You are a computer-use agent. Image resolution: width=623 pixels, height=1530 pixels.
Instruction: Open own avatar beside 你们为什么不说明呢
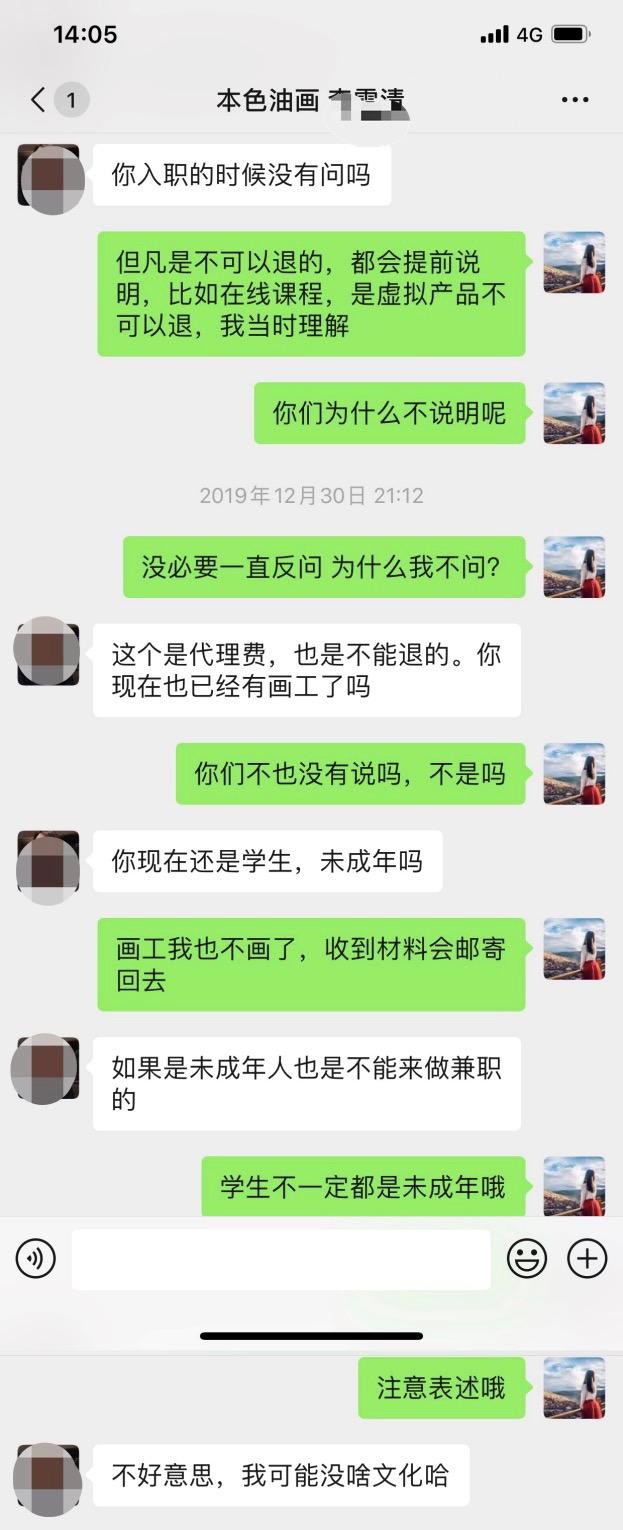(x=574, y=413)
